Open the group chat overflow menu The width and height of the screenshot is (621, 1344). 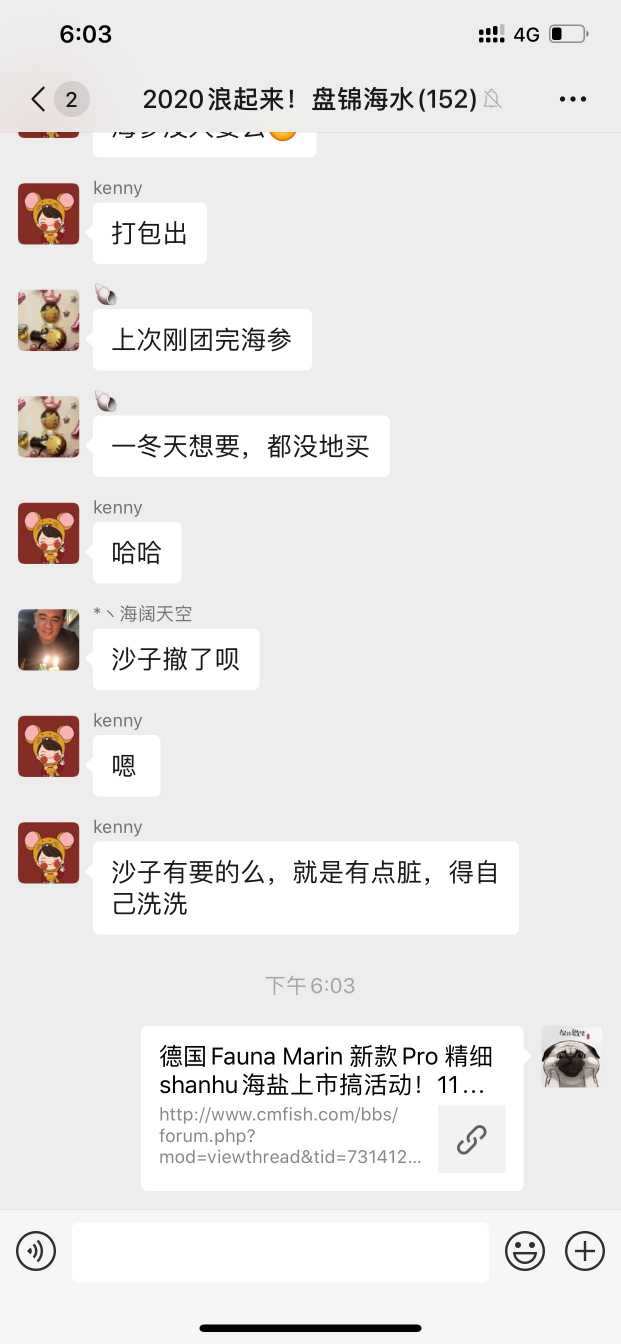point(572,99)
